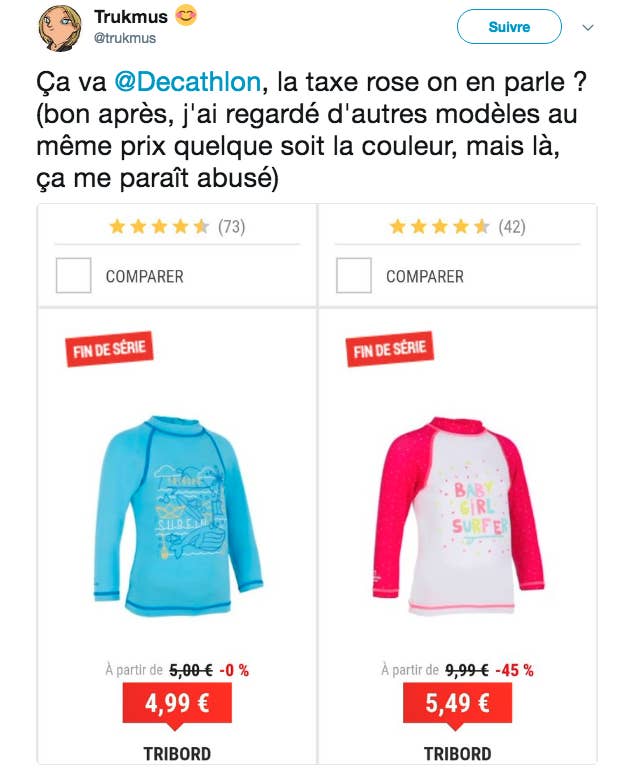Follow Trukmus with the Suivre button

[x=508, y=27]
